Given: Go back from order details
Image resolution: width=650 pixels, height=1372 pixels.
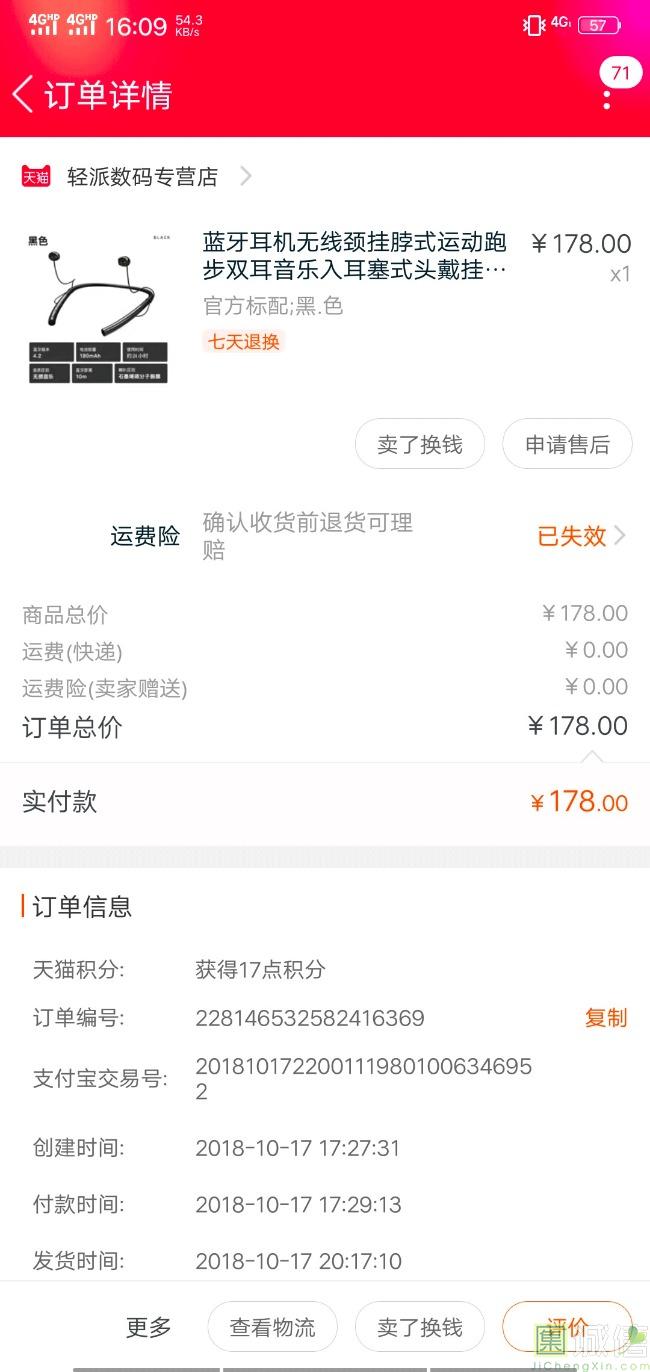Looking at the screenshot, I should pos(24,94).
